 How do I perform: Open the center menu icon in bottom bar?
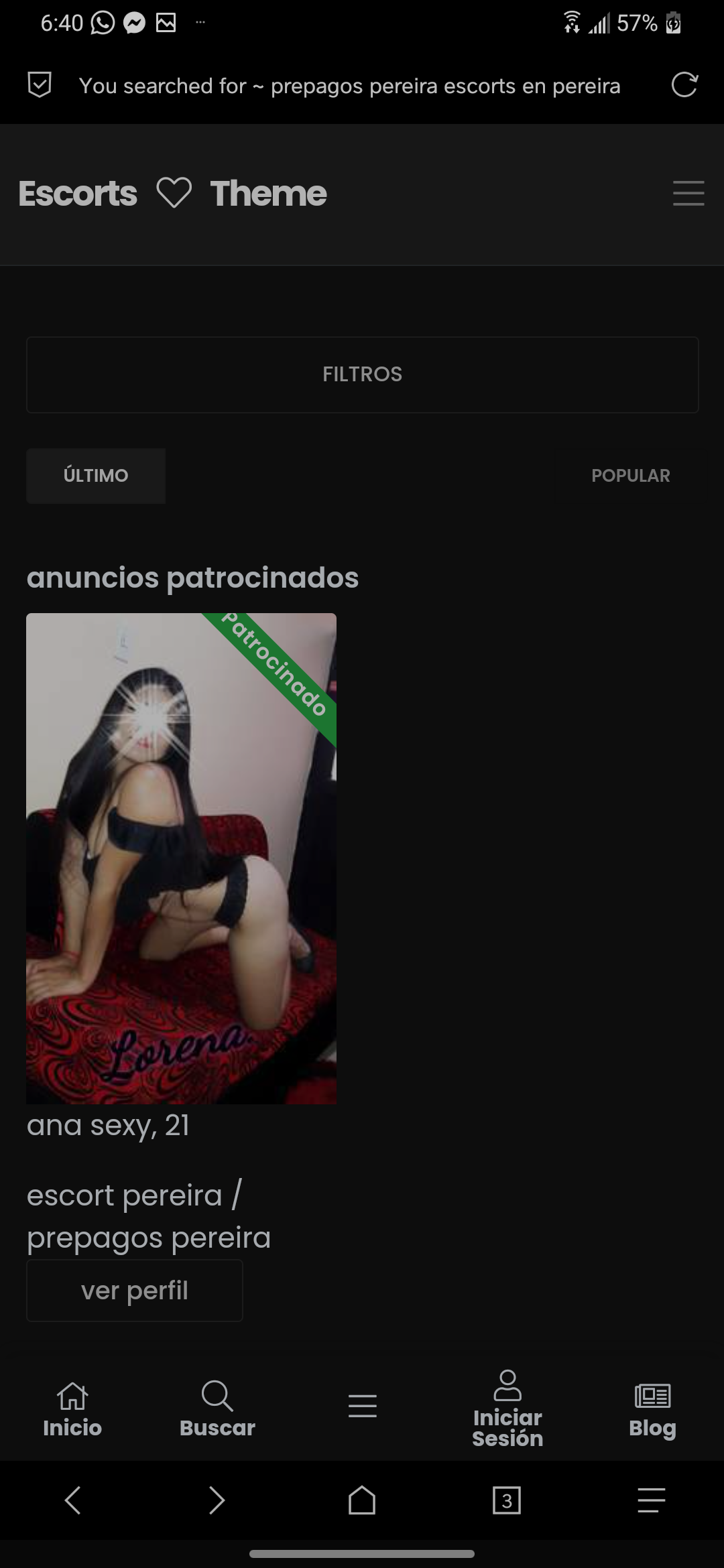(363, 1405)
